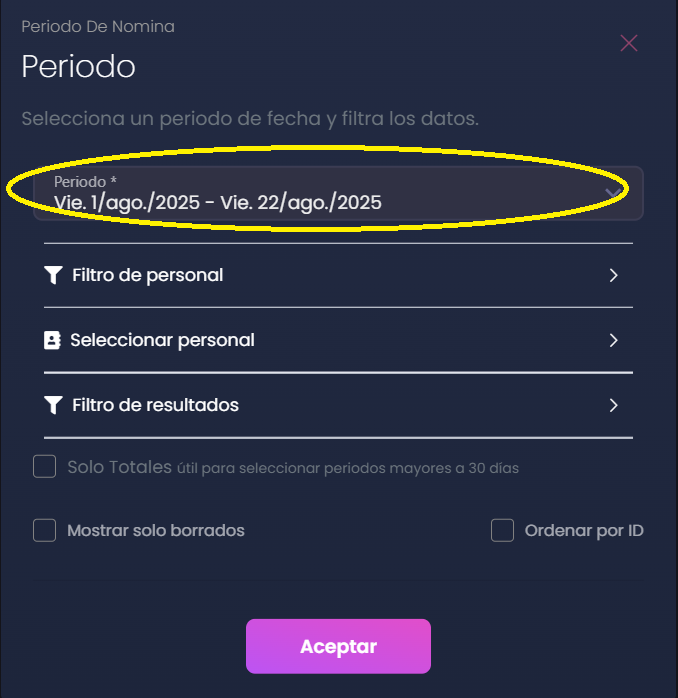
Task: Expand Filtro de resultados
Action: point(338,405)
